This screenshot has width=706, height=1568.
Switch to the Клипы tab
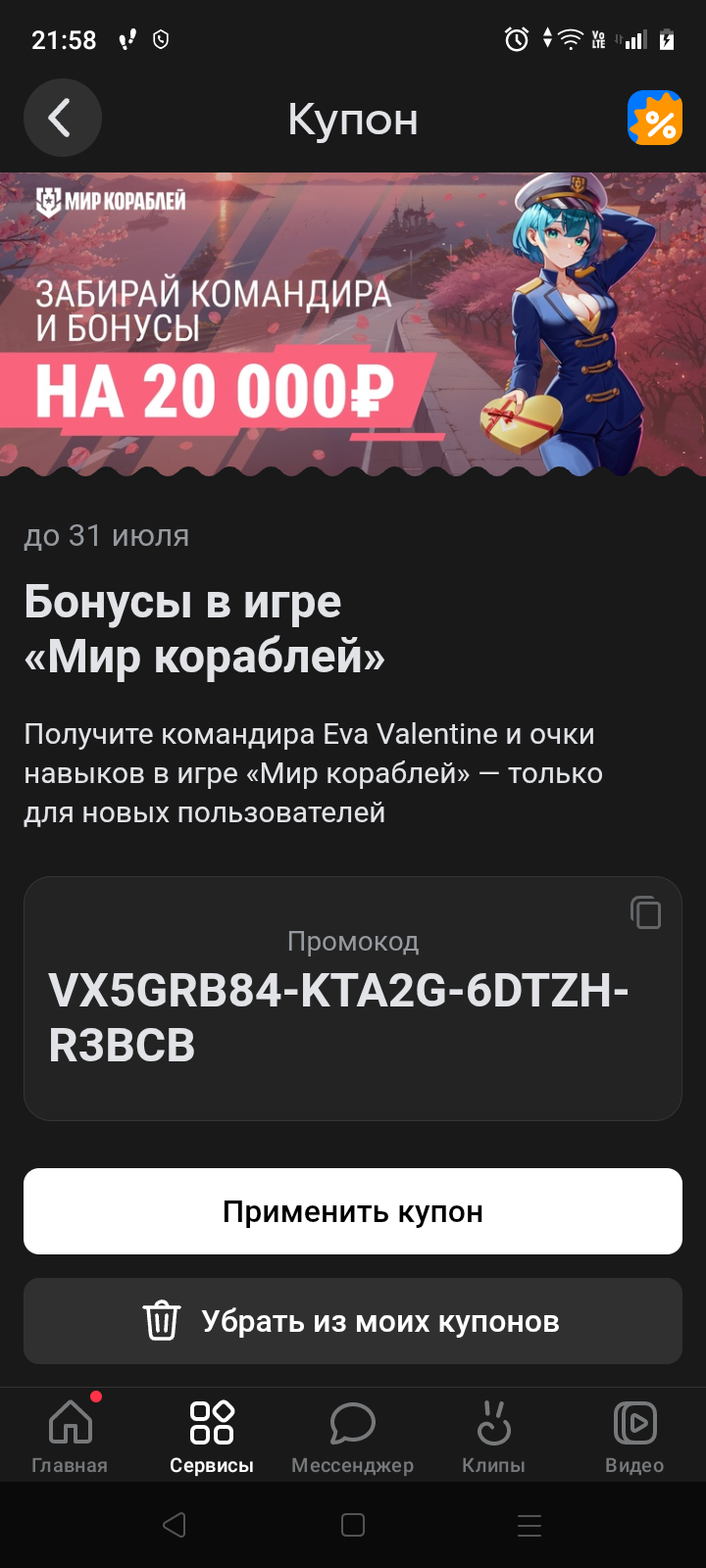(493, 1435)
